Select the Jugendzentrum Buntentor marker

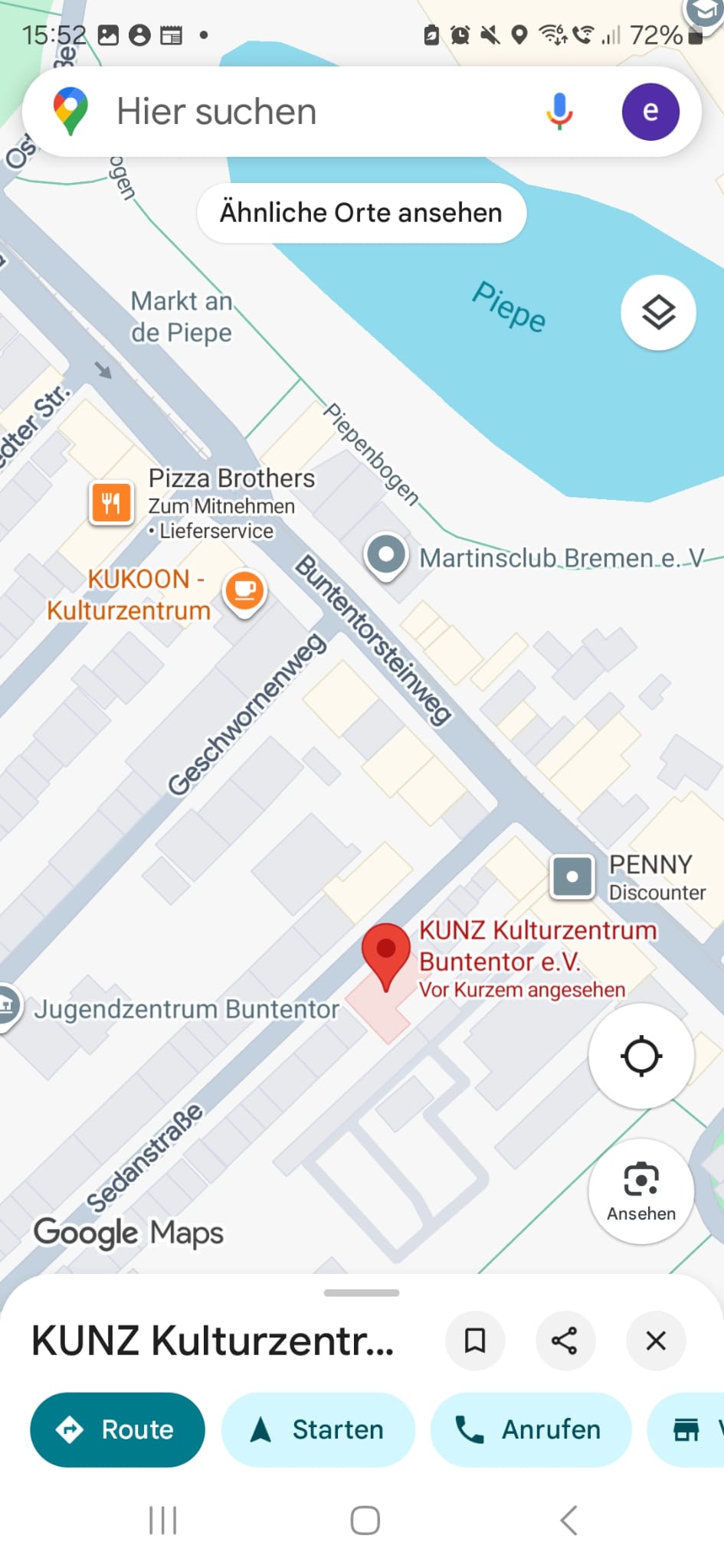tap(8, 1004)
